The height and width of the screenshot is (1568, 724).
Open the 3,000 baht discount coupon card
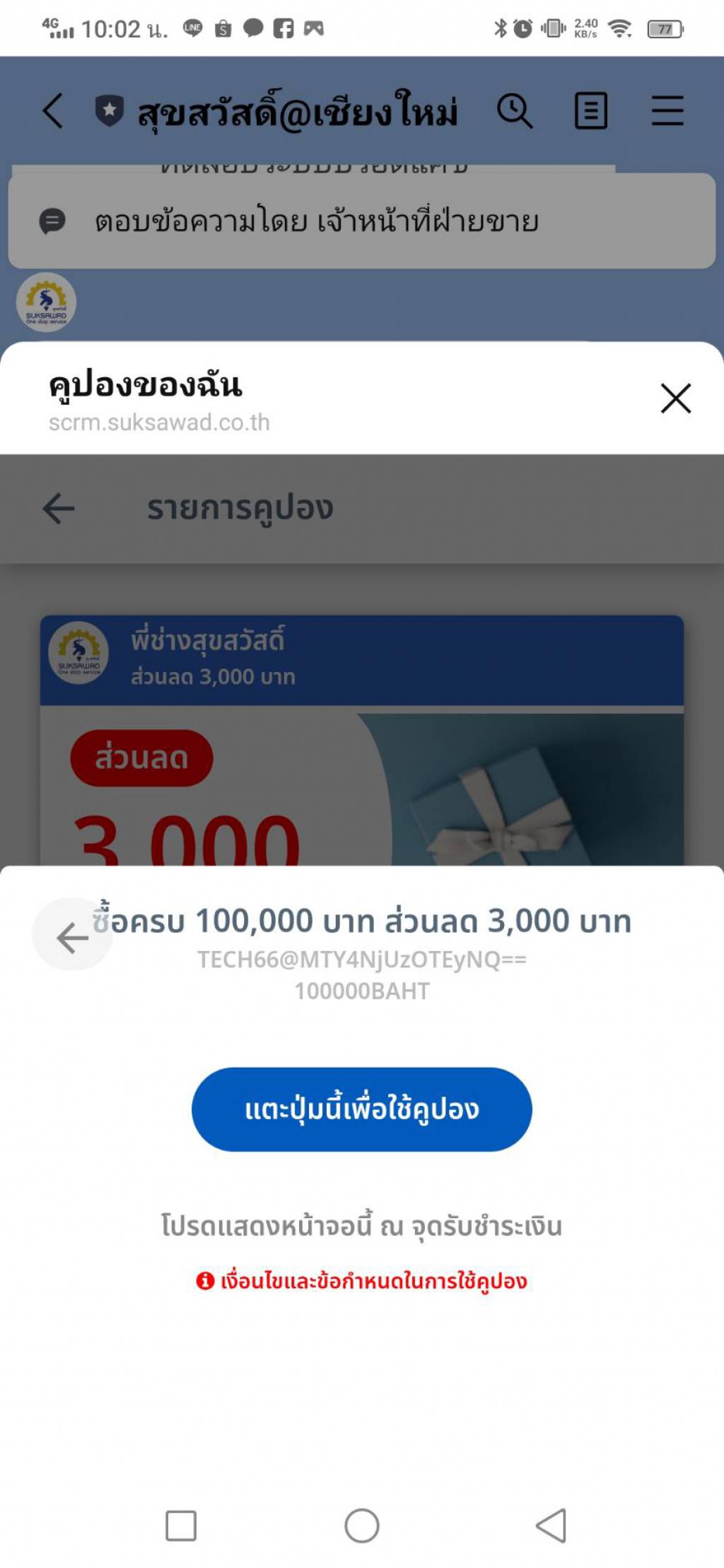(x=361, y=742)
